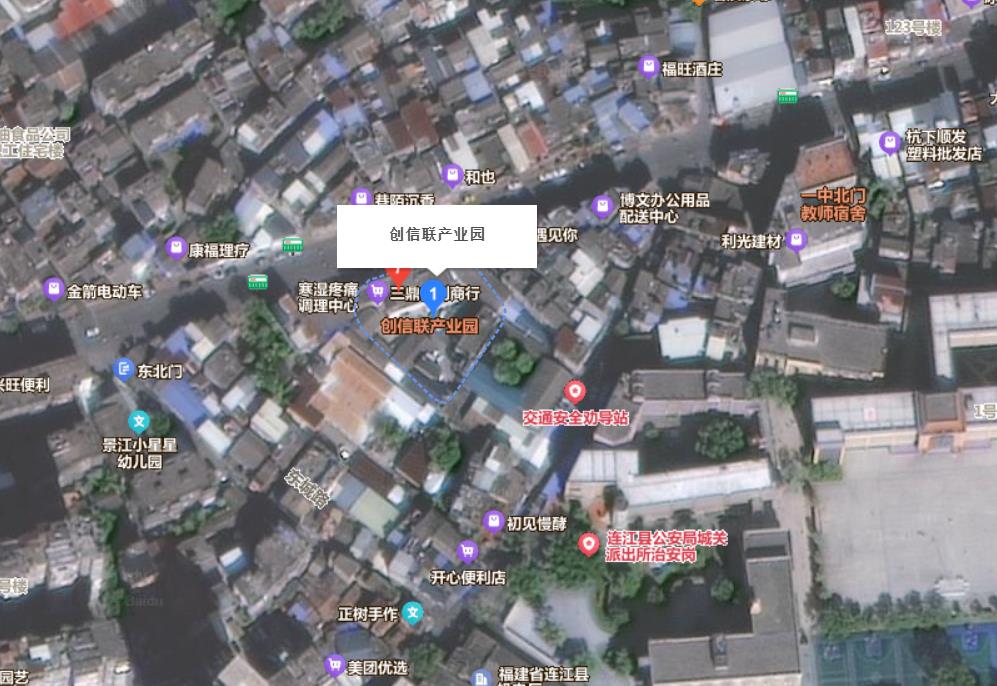Tap the 交通安全劝导站 marker
This screenshot has height=686, width=997.
[x=575, y=391]
